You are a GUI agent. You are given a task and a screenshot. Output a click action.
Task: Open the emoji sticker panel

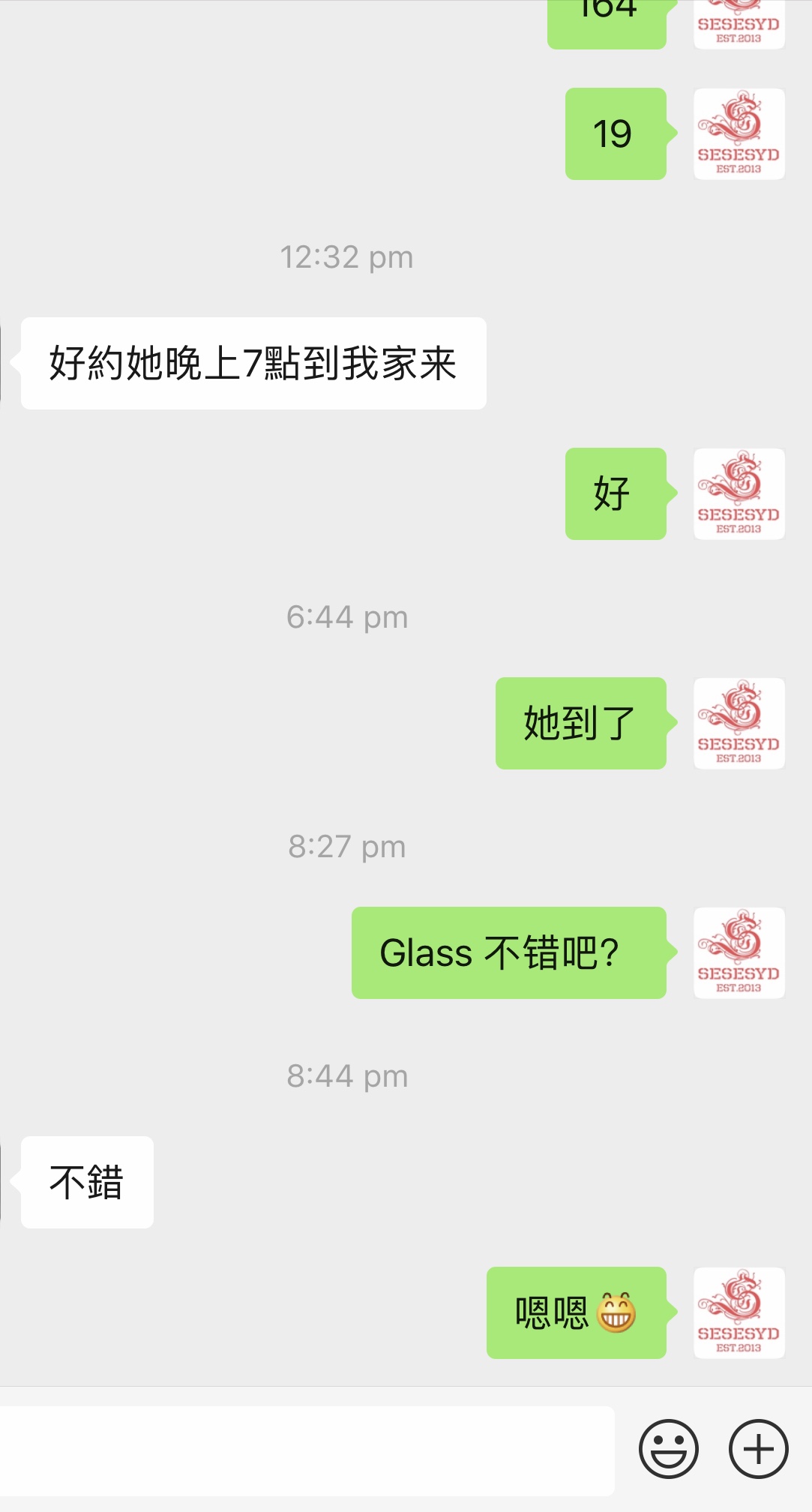[x=668, y=1449]
